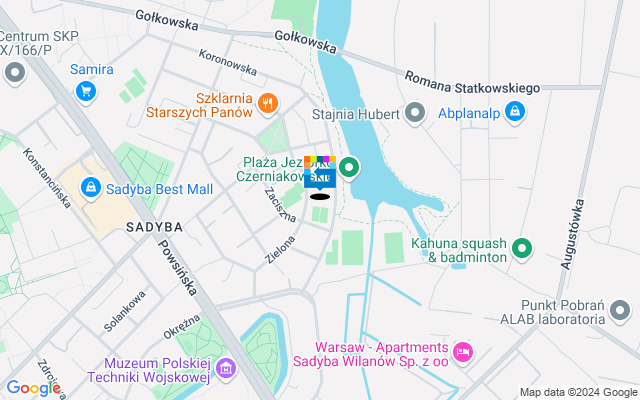Select Sadyba Best Mall marker
The height and width of the screenshot is (400, 640).
click(x=91, y=187)
